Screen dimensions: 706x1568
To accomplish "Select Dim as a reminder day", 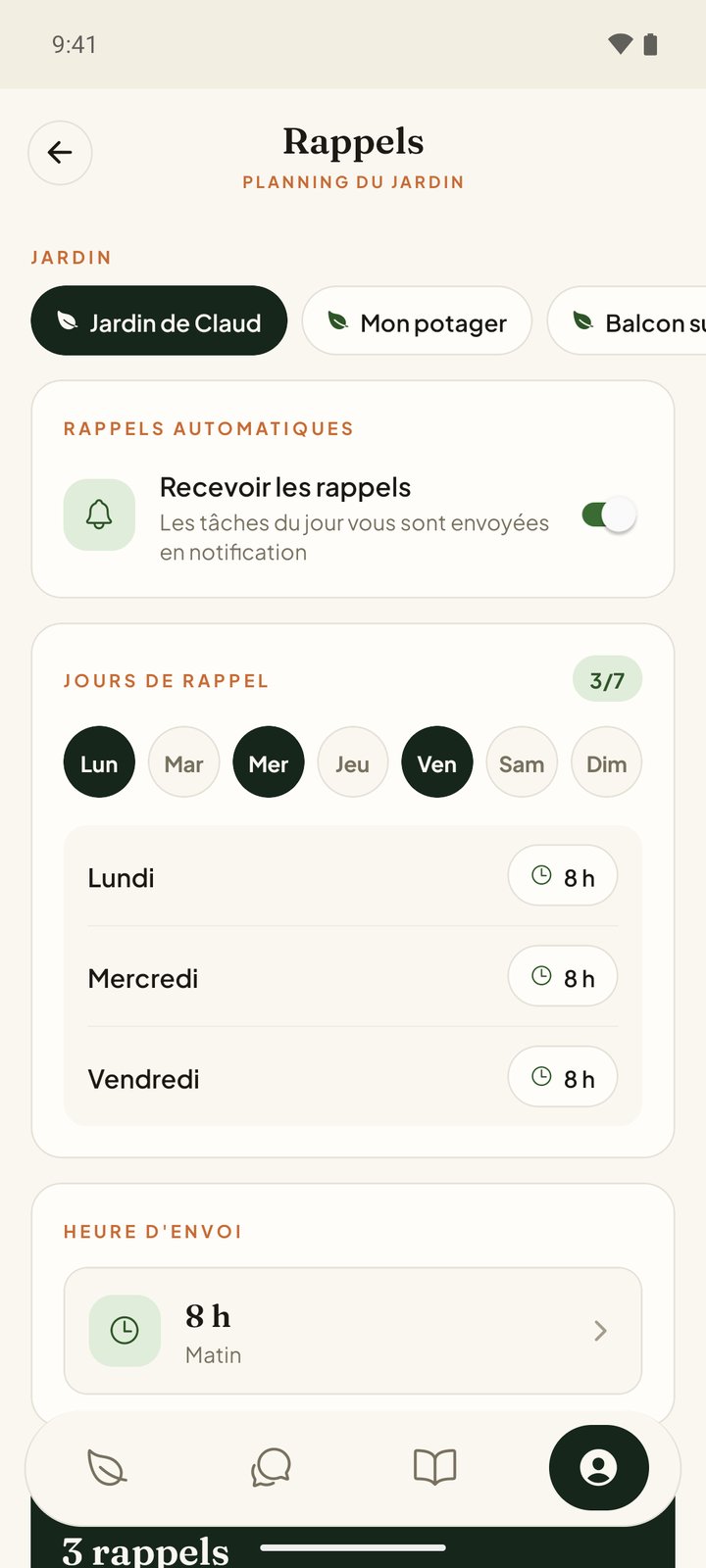I will pos(607,762).
